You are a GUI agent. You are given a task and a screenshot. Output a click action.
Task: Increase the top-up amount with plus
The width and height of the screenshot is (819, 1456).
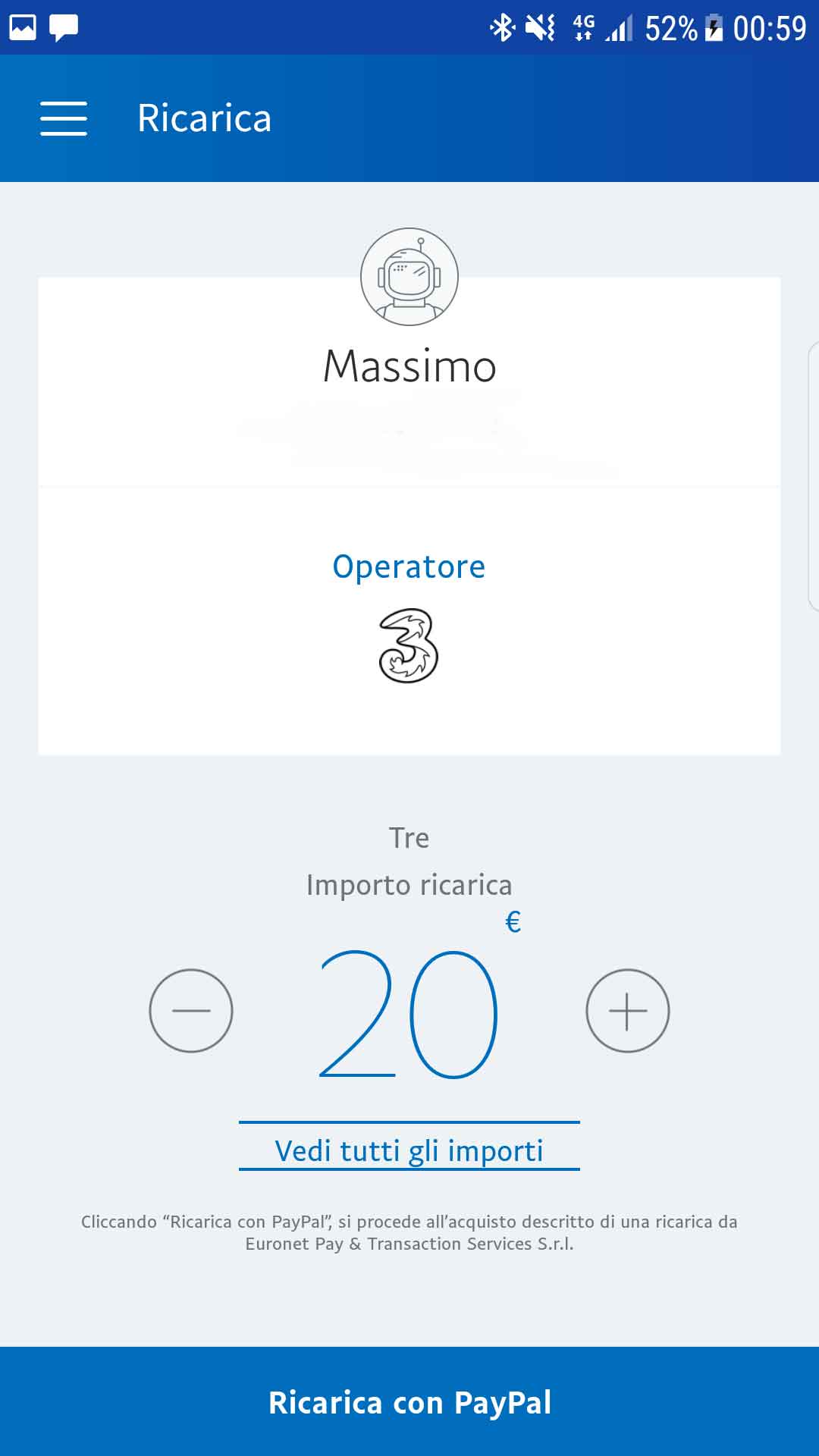[x=628, y=1010]
